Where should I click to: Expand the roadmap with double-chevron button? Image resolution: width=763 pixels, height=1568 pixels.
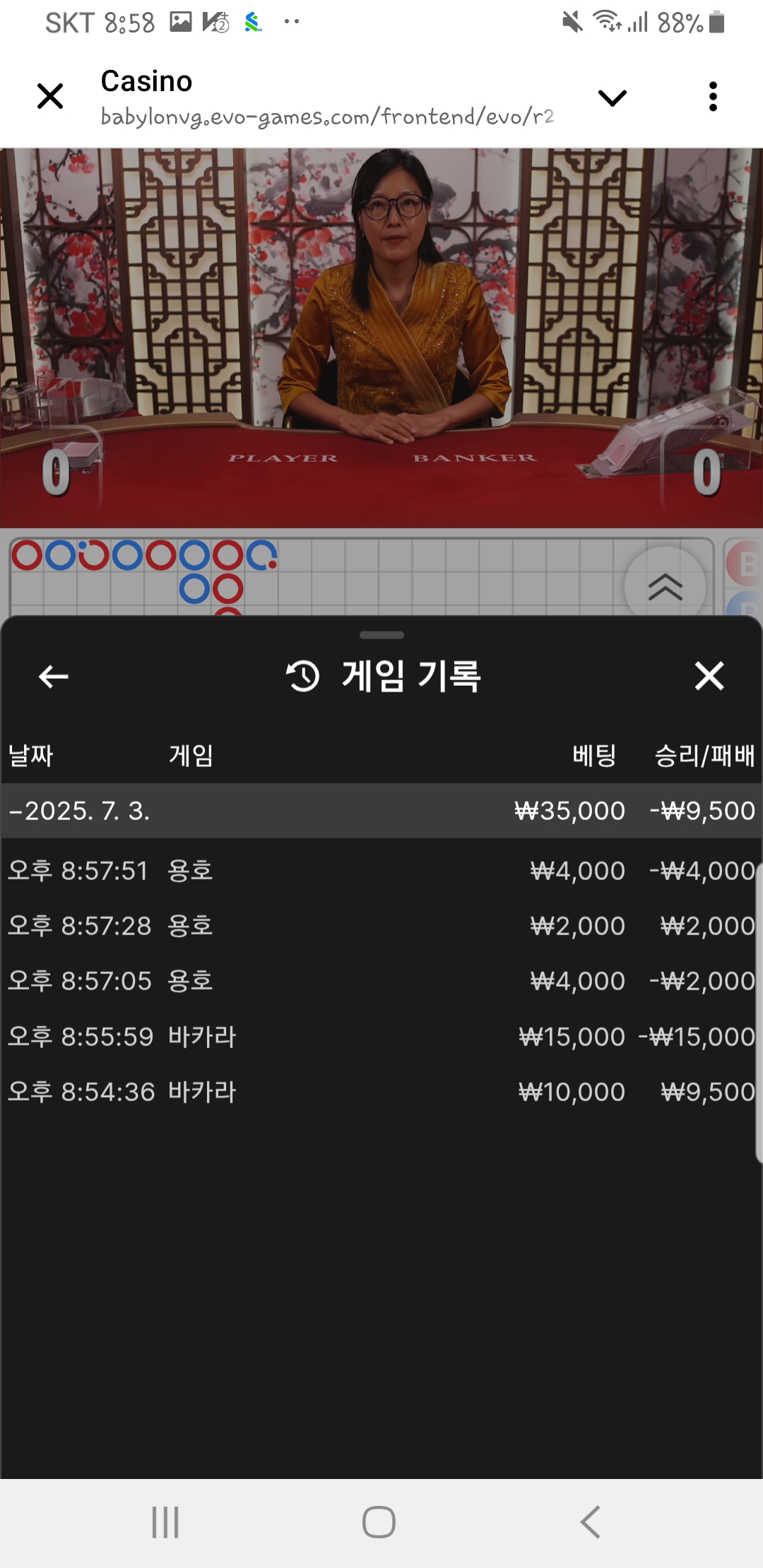[665, 586]
